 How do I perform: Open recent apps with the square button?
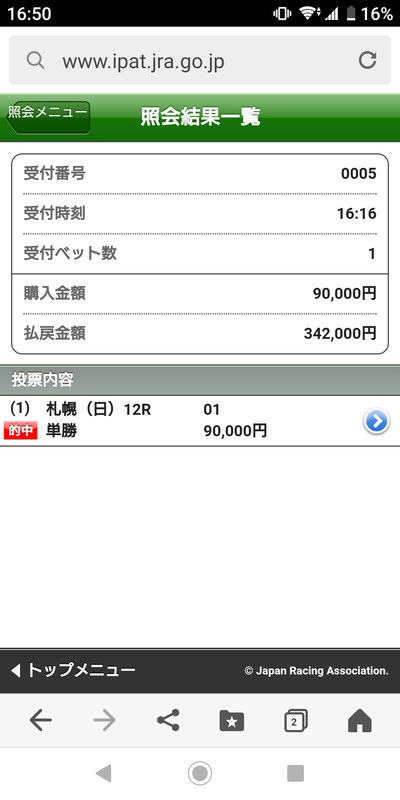click(295, 773)
